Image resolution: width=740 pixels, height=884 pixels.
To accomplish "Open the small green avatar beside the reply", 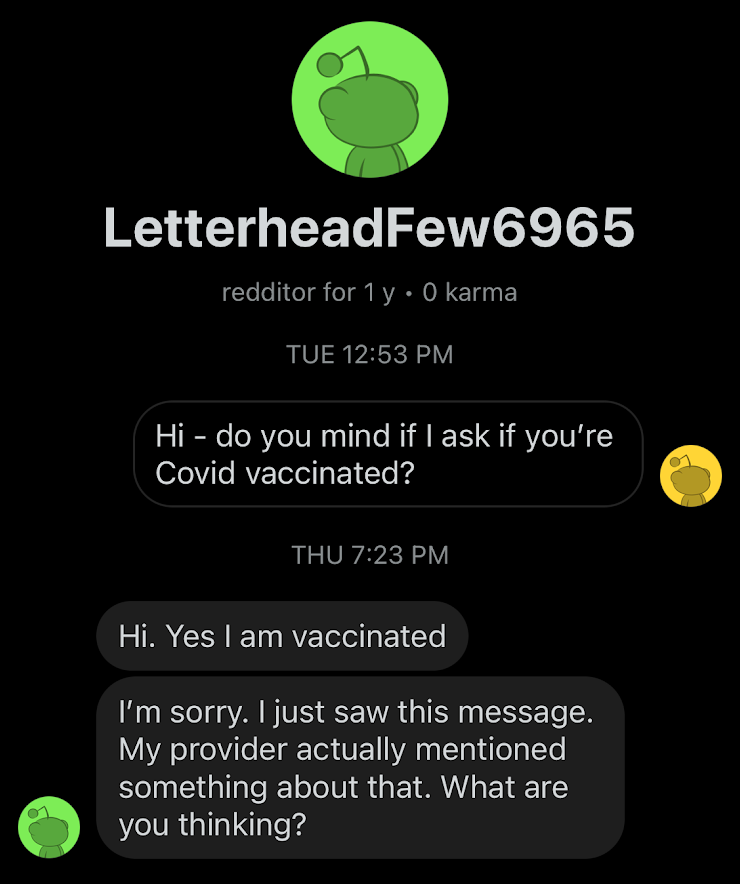I will (x=49, y=827).
